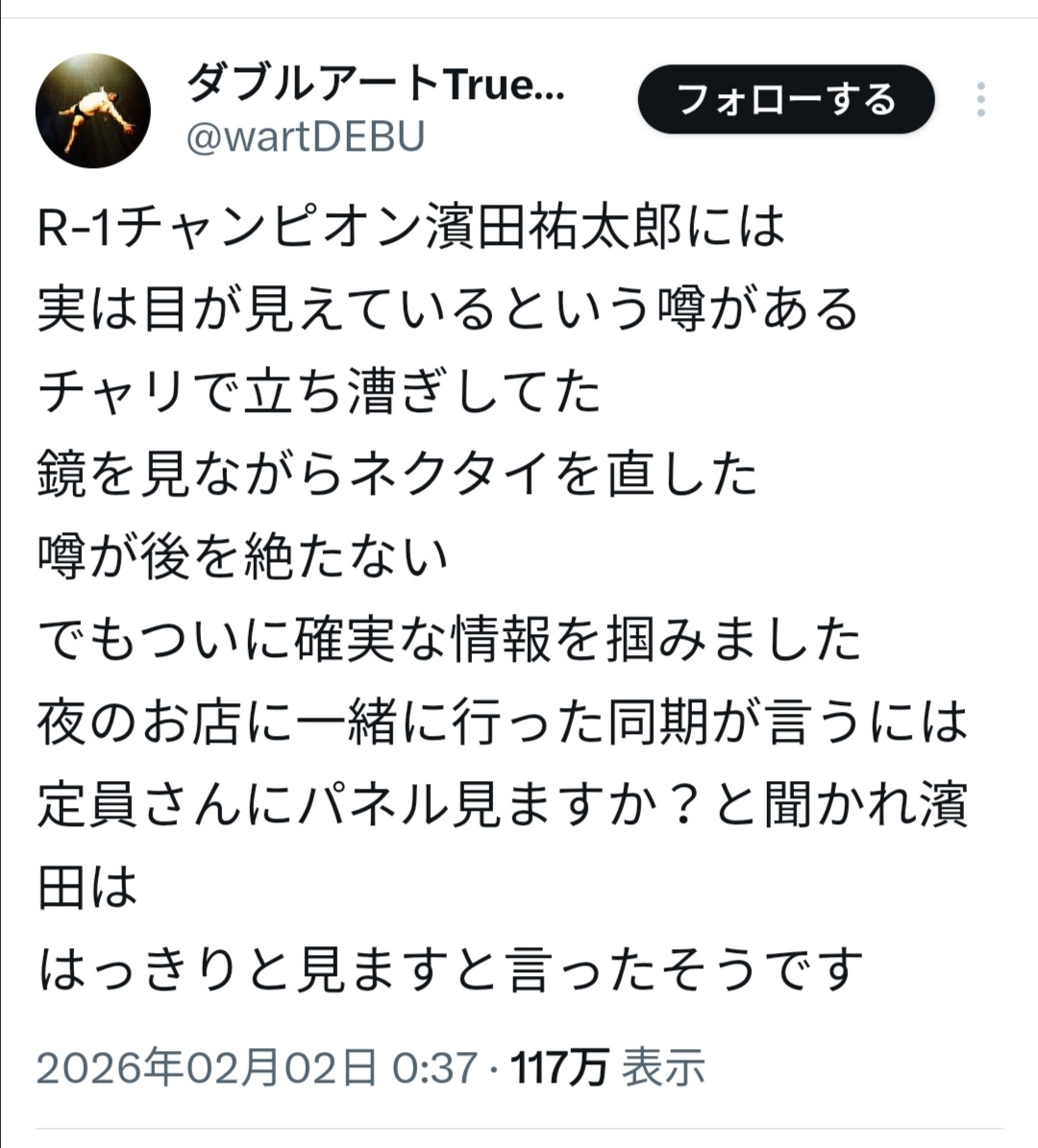Open the @wartDEBU profile name link

pyautogui.click(x=305, y=137)
